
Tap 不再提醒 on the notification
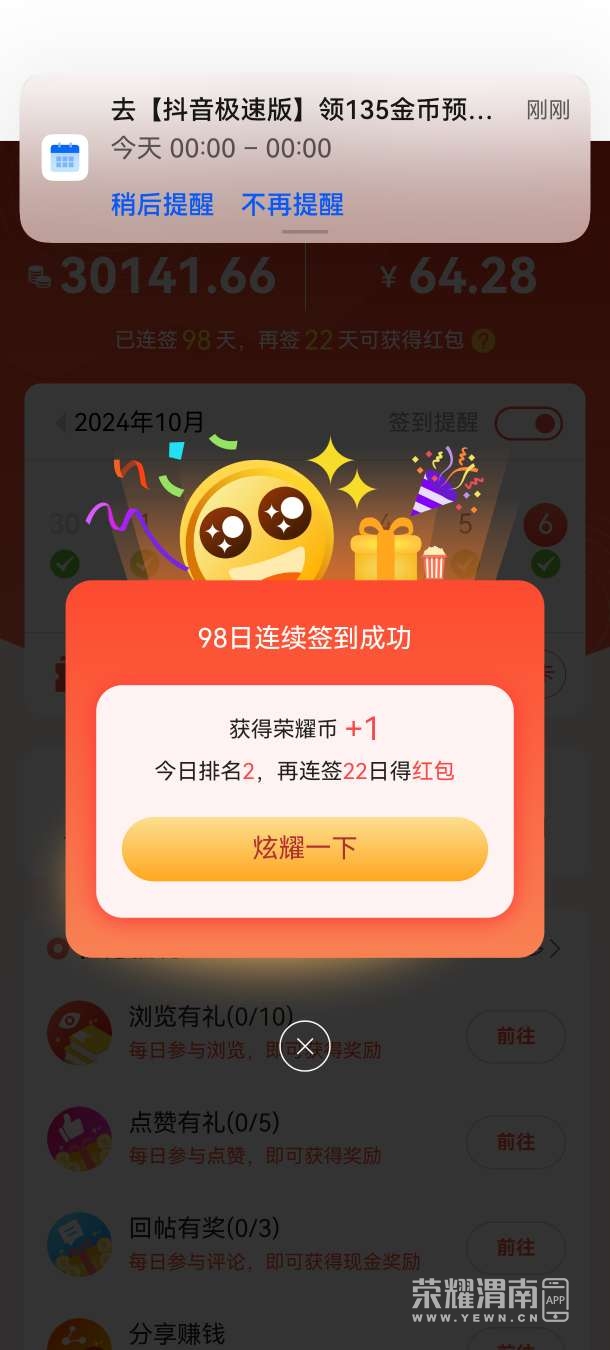(292, 205)
